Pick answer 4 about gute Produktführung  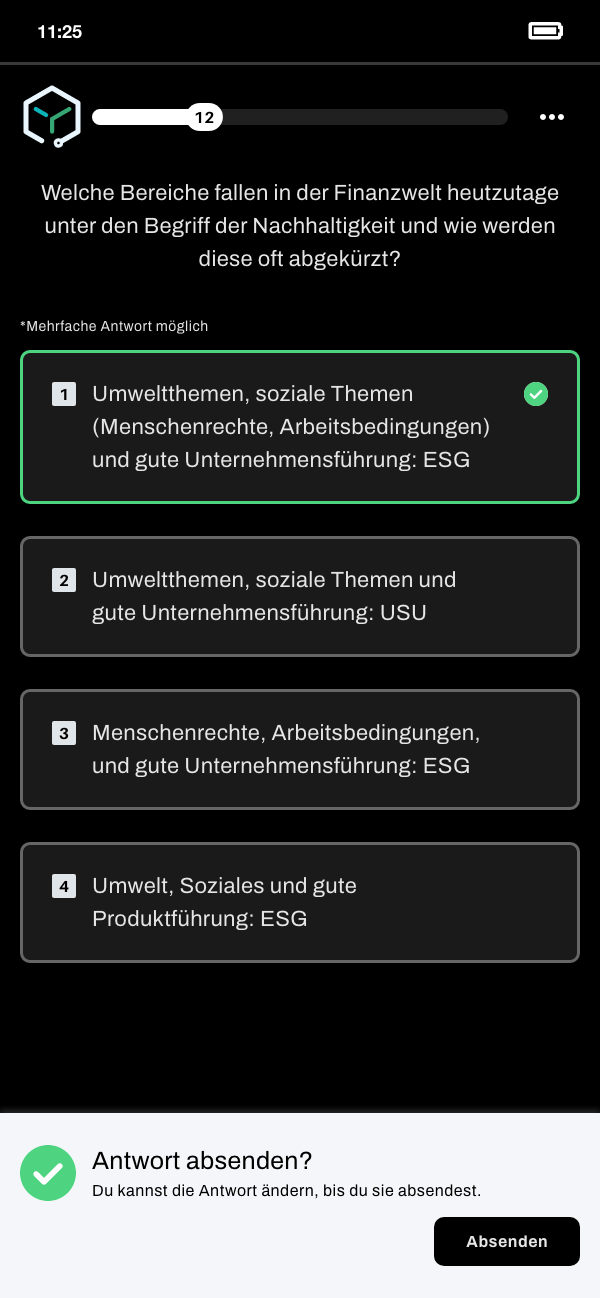(300, 902)
